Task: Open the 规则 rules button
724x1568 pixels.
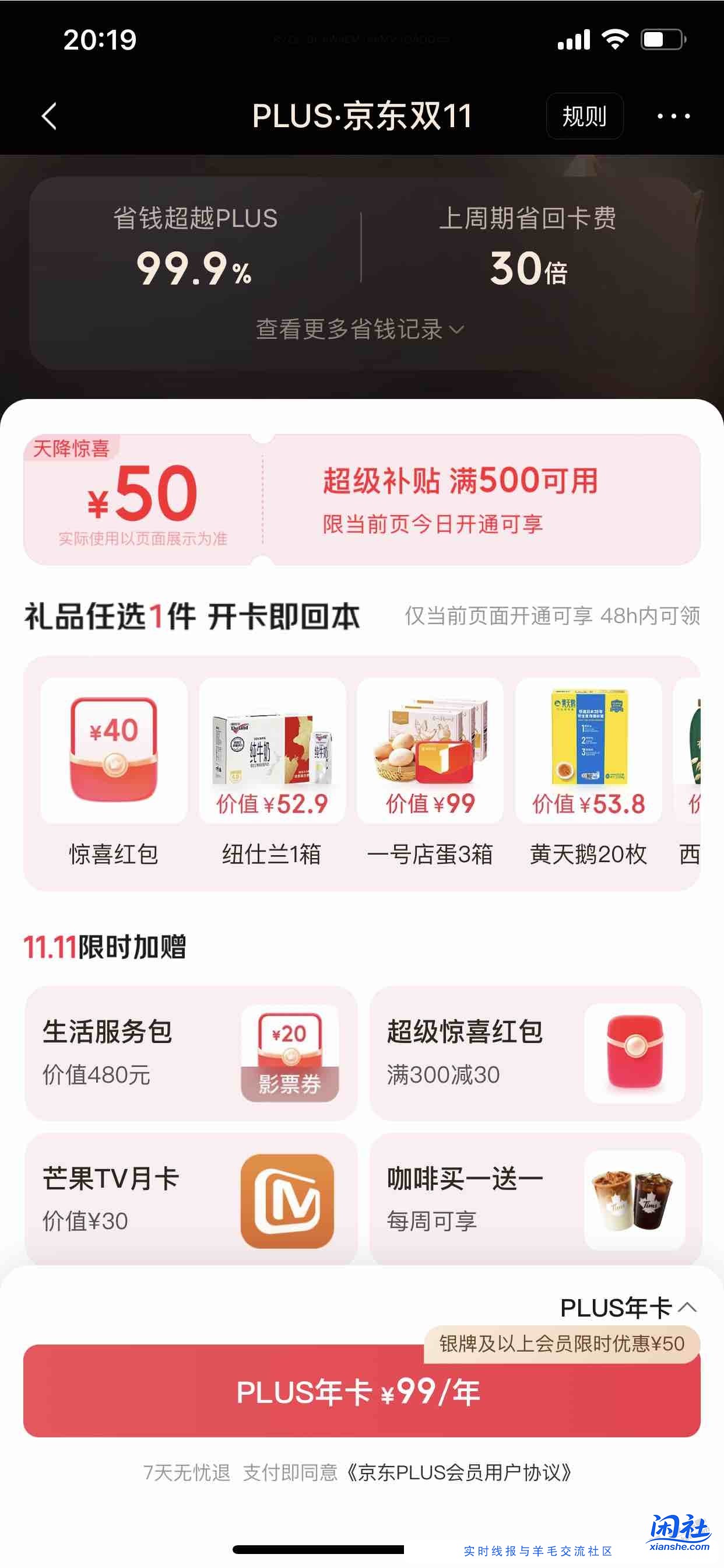Action: point(584,116)
